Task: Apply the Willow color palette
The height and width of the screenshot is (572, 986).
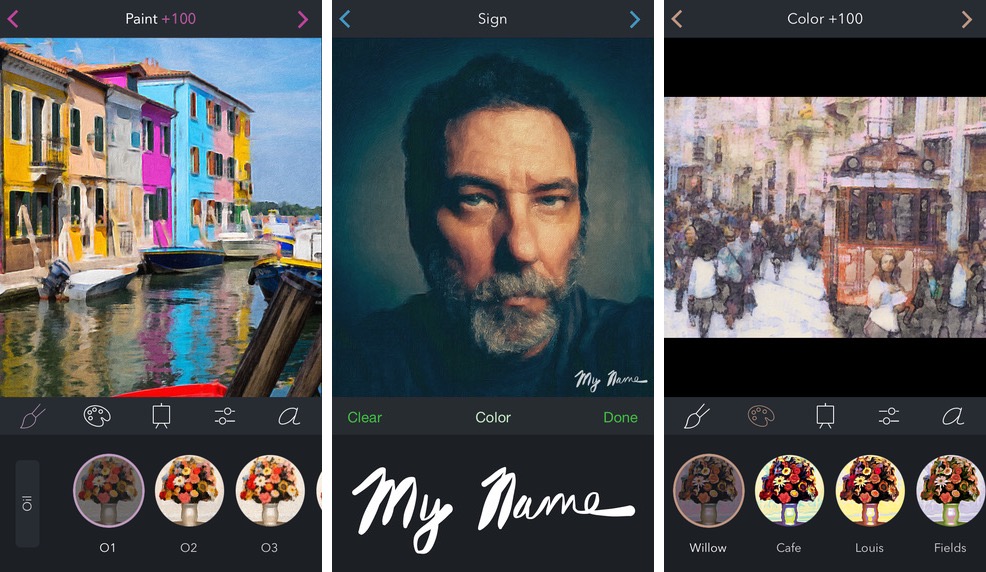Action: coord(708,490)
